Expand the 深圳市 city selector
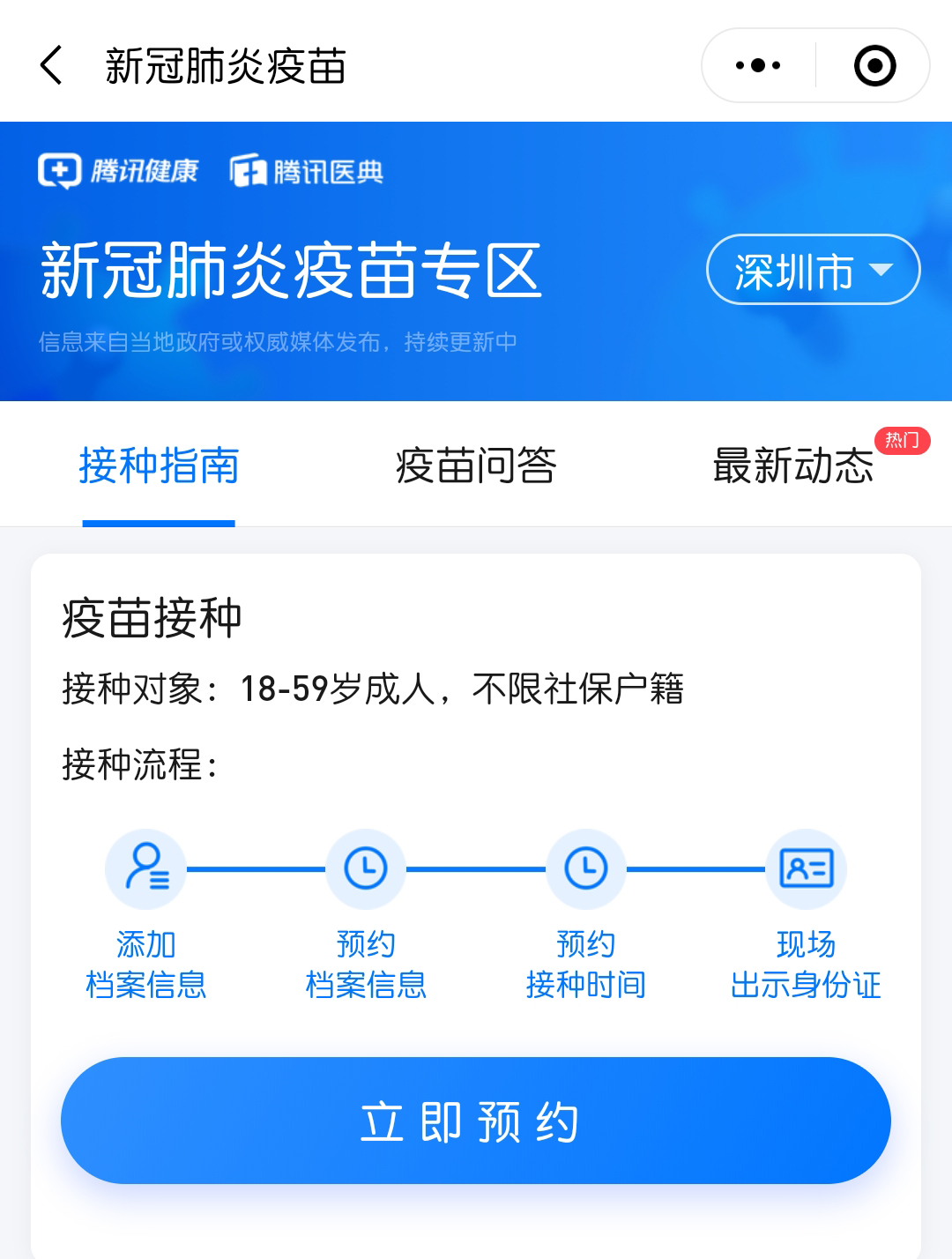 [813, 270]
